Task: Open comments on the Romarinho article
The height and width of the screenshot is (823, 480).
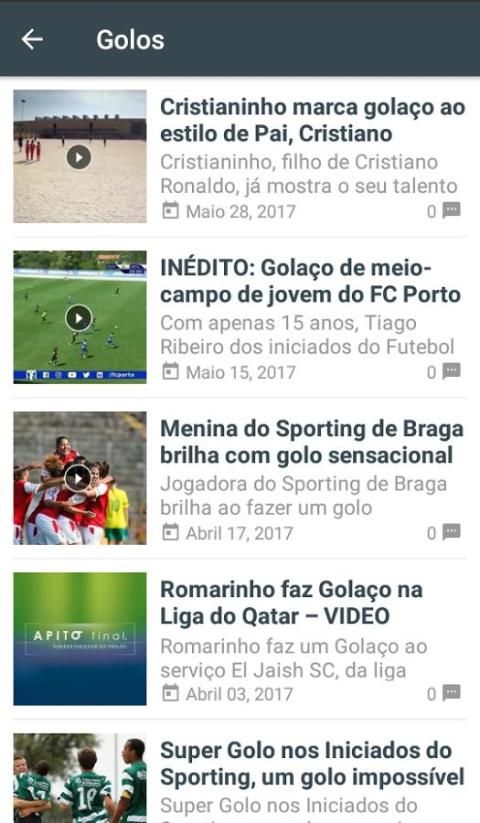Action: (444, 693)
